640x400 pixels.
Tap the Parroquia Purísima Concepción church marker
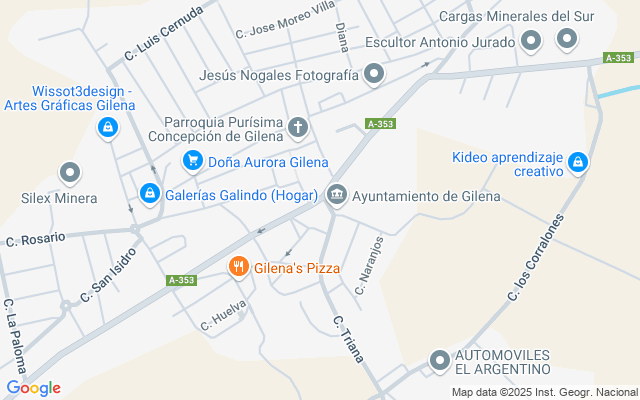[297, 127]
